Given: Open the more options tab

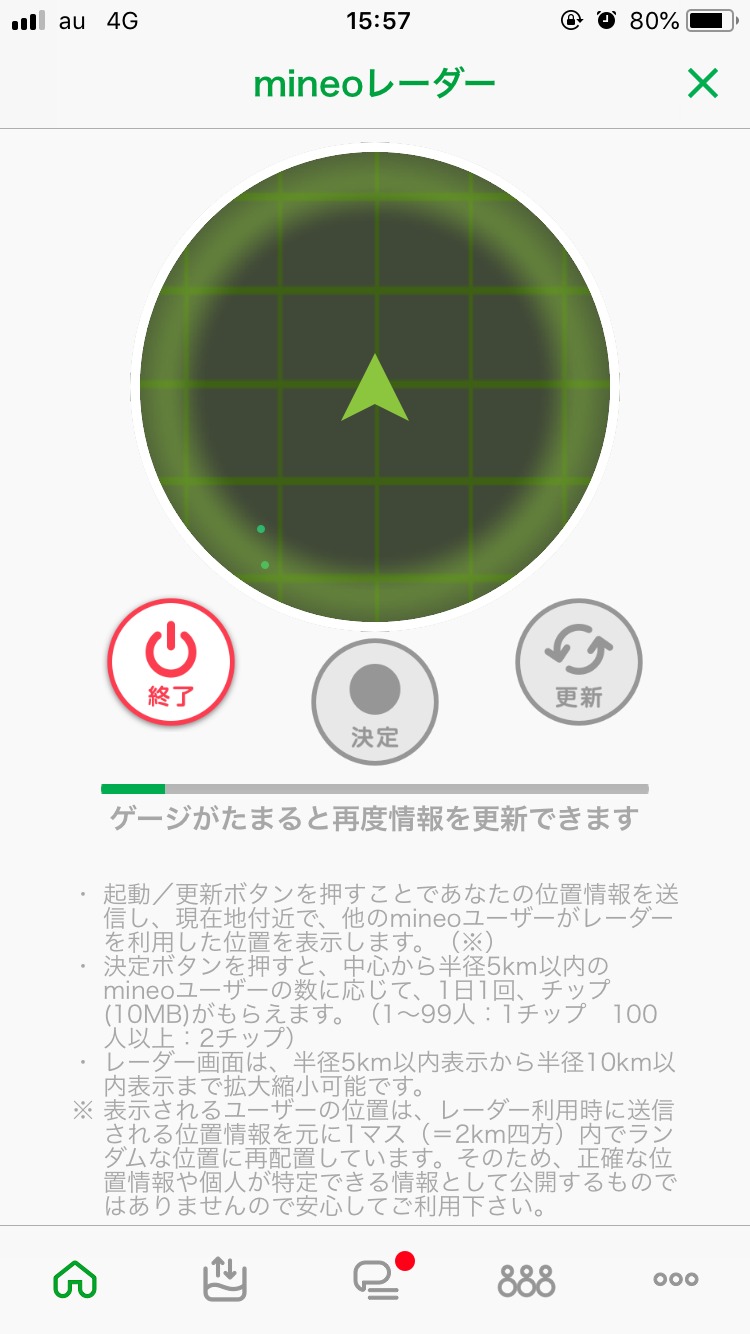Looking at the screenshot, I should tap(676, 1279).
